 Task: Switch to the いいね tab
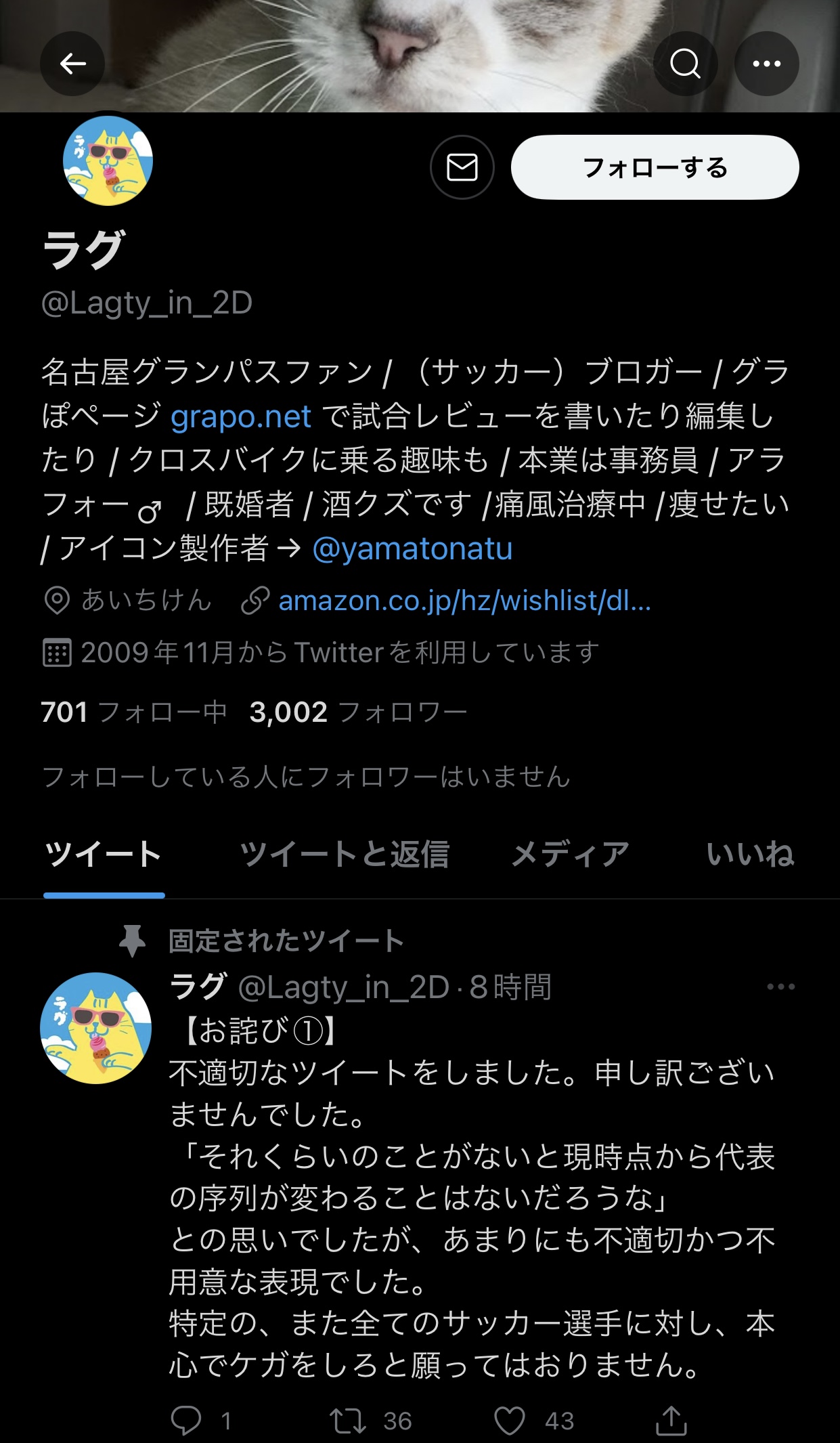750,855
